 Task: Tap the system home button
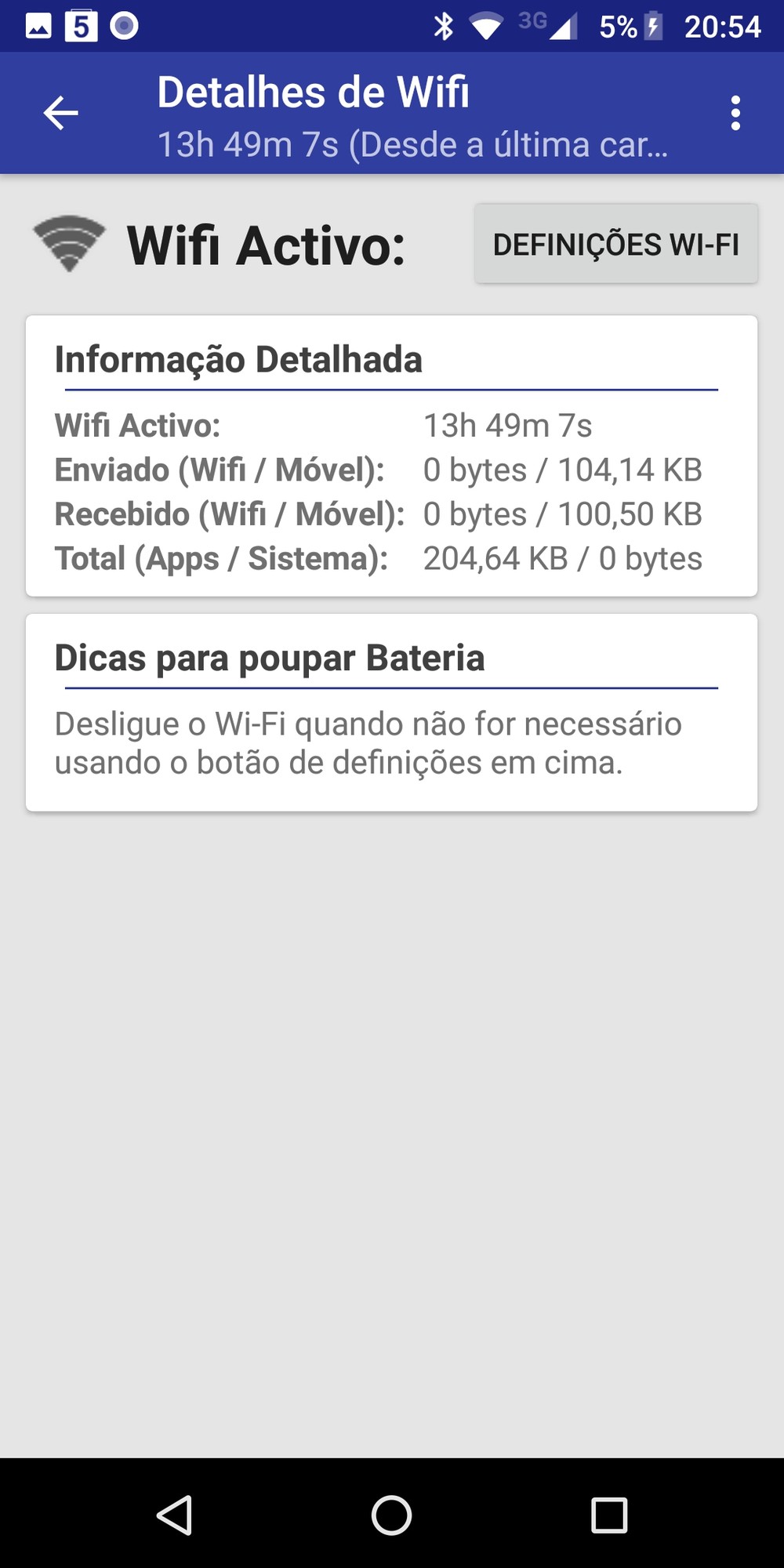click(391, 1514)
